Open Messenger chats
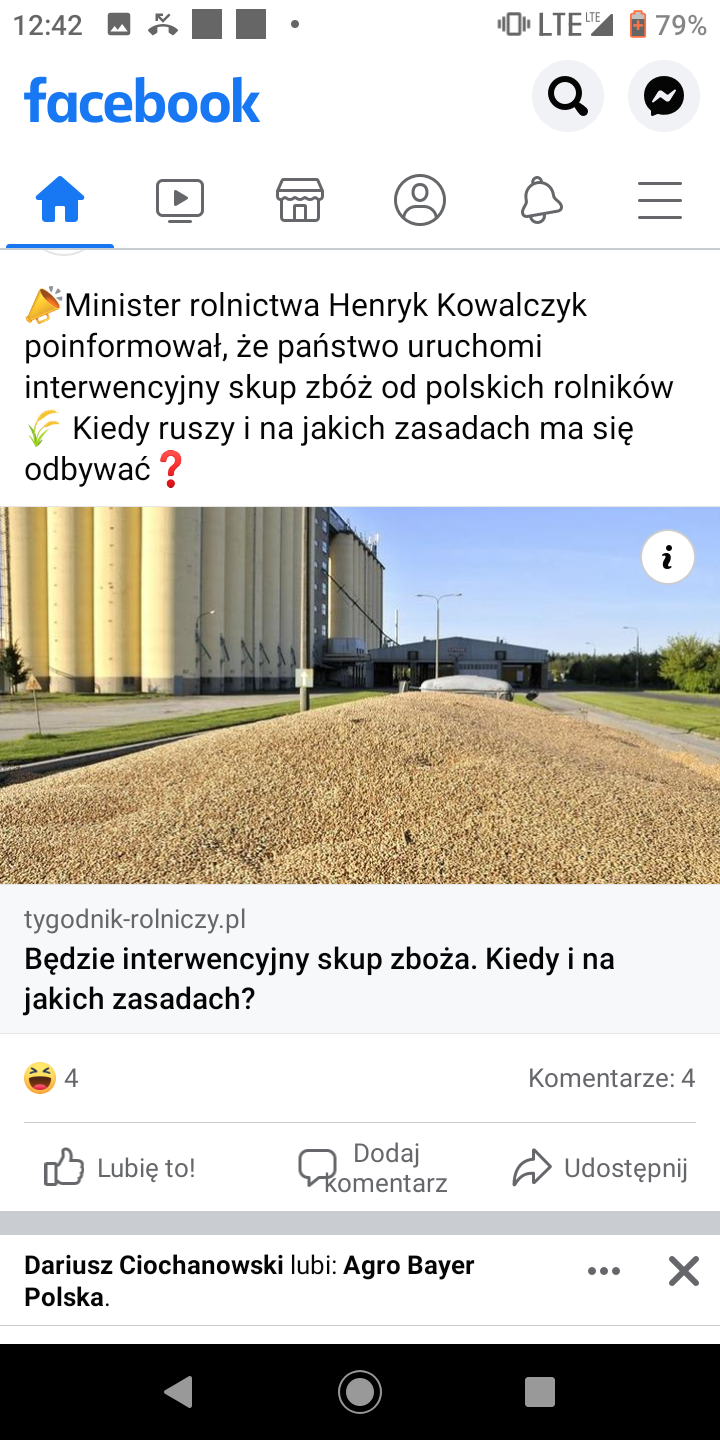The width and height of the screenshot is (720, 1440). (x=663, y=96)
